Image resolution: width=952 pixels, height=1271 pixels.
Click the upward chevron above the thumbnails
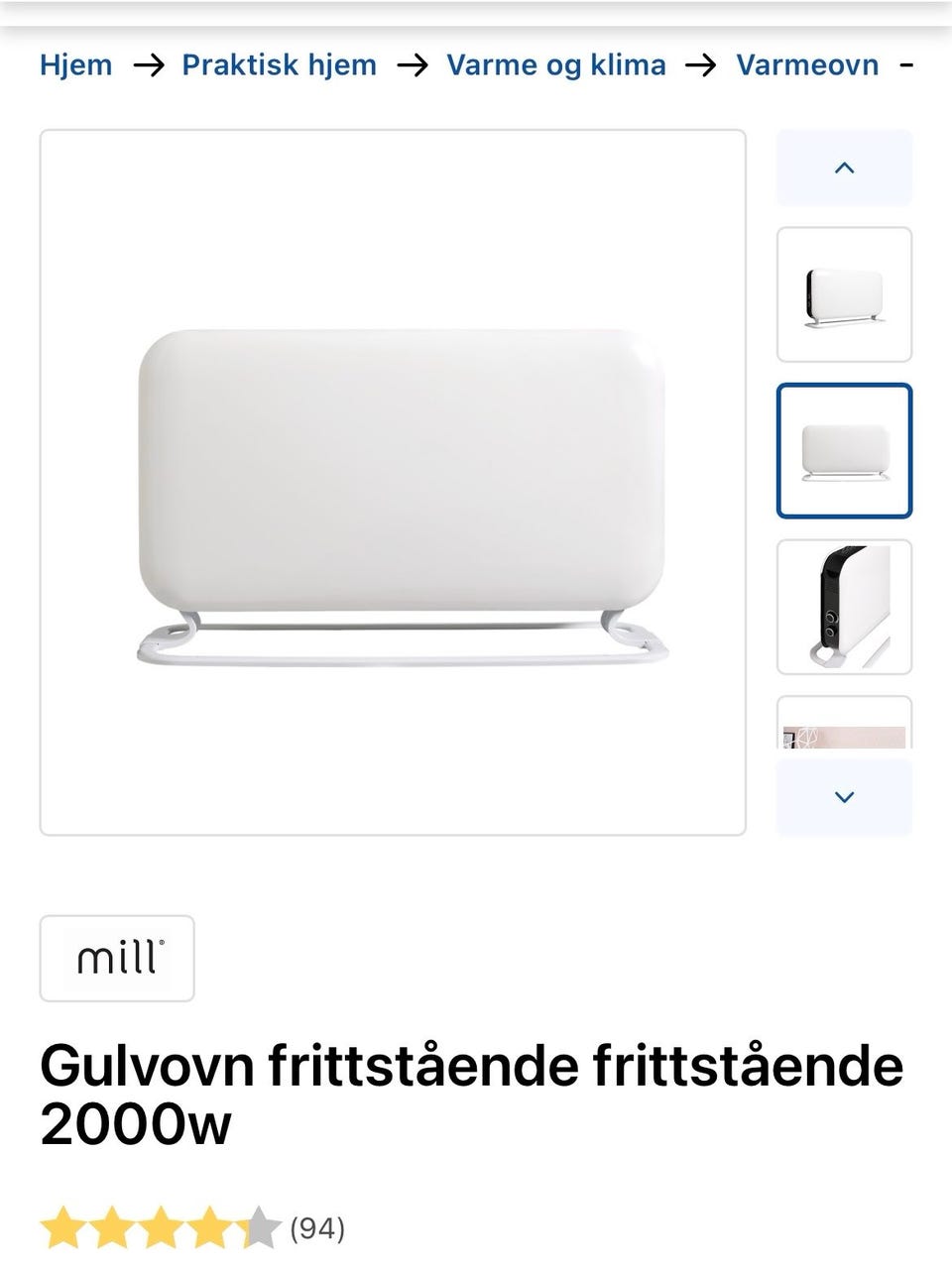844,168
